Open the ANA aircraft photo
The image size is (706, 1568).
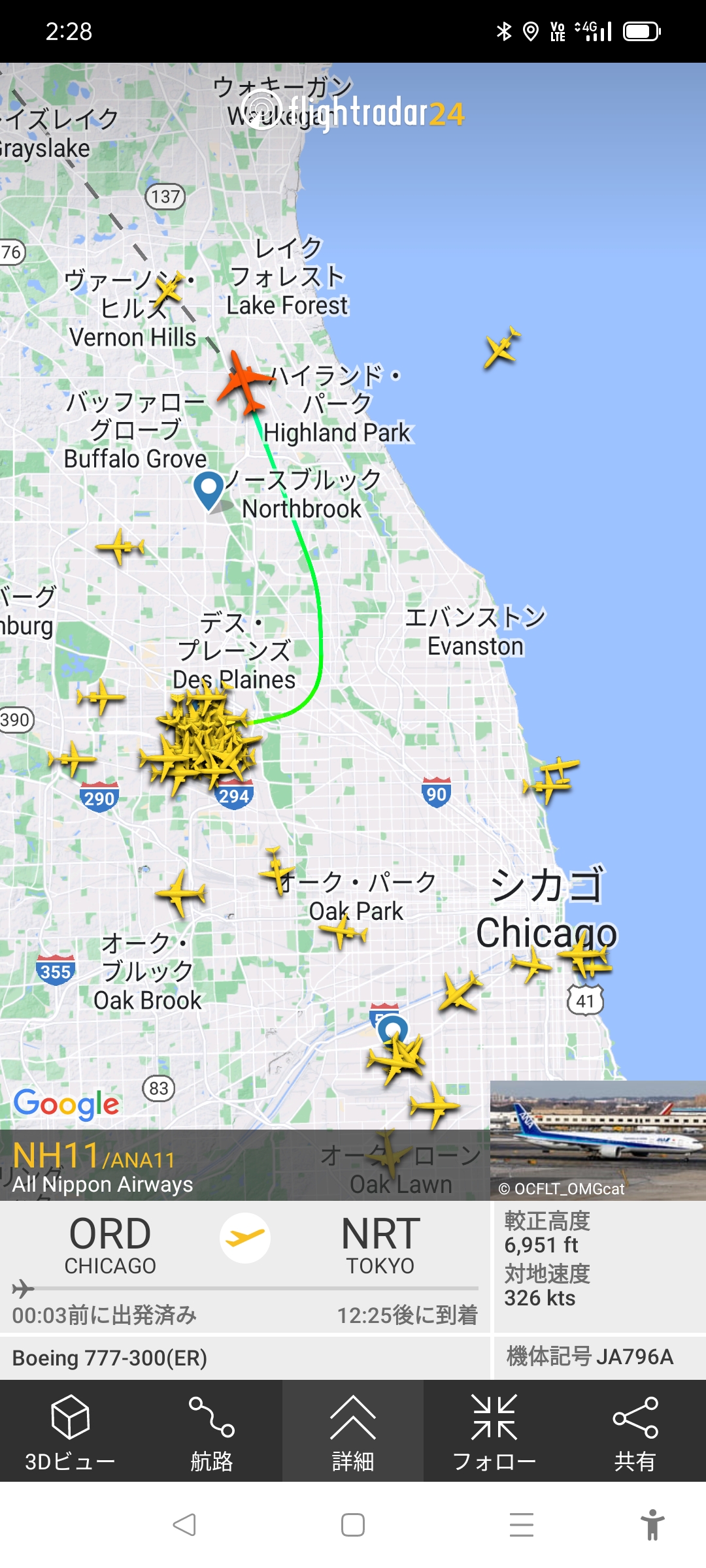coord(597,1140)
